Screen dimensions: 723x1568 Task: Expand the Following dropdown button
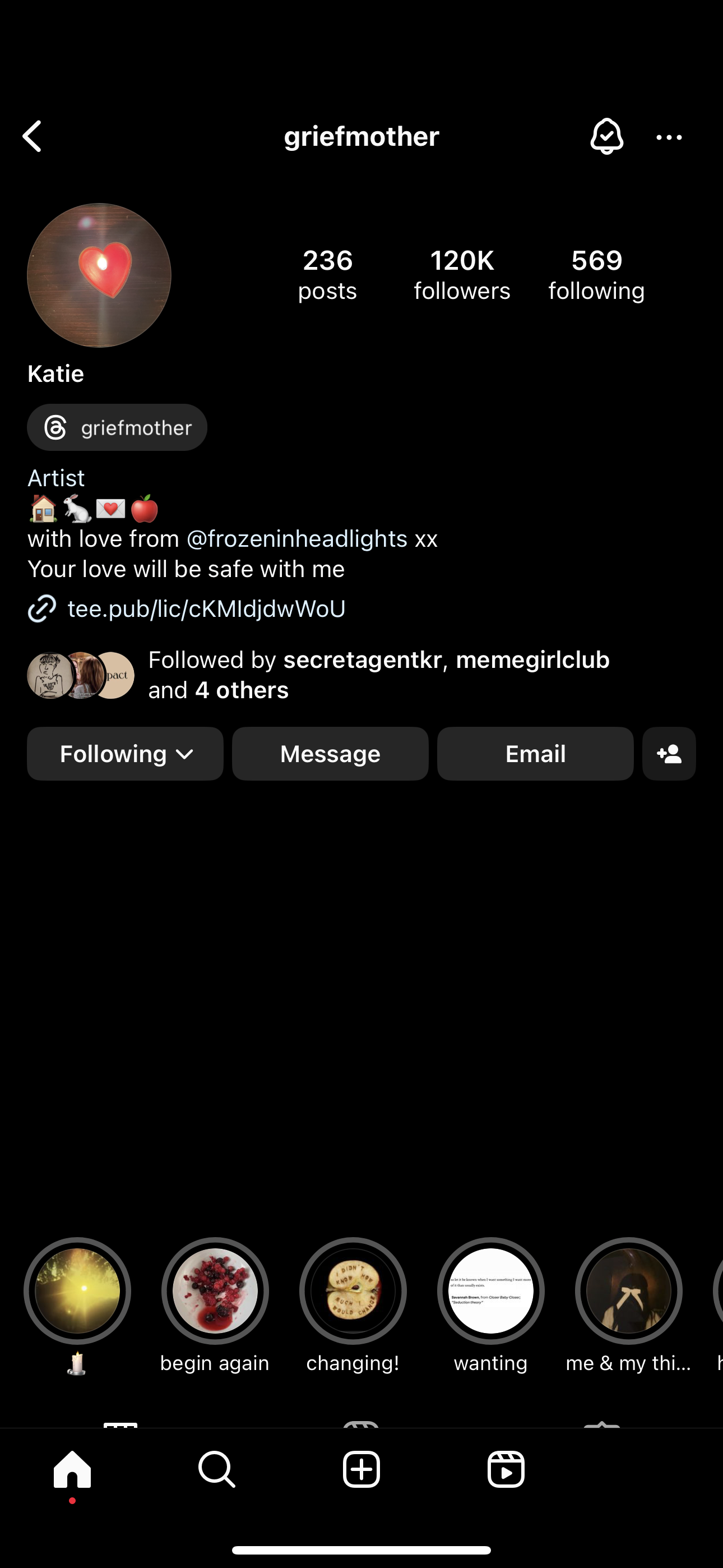pos(126,754)
